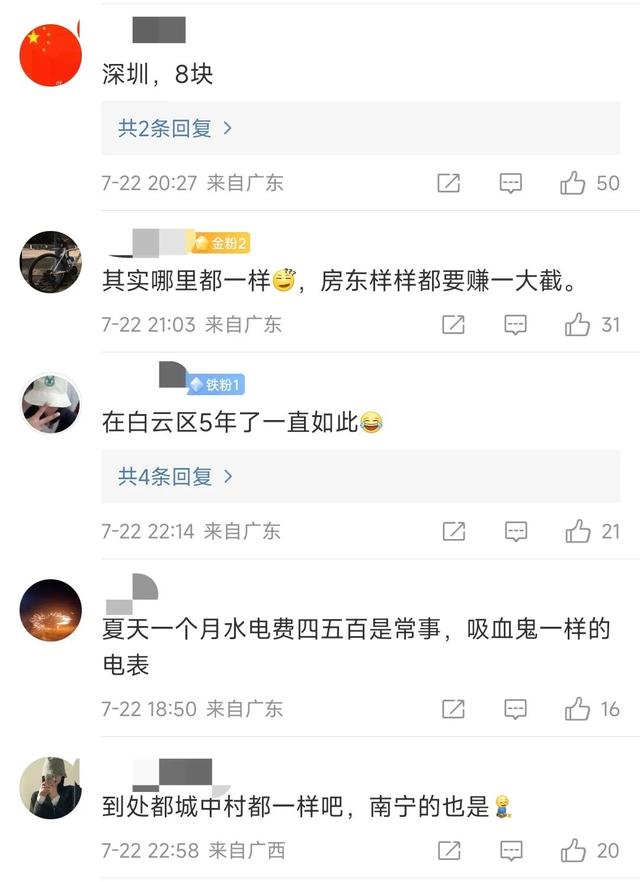Reply to the 深圳，8块 comment
The width and height of the screenshot is (640, 882).
pos(511,183)
